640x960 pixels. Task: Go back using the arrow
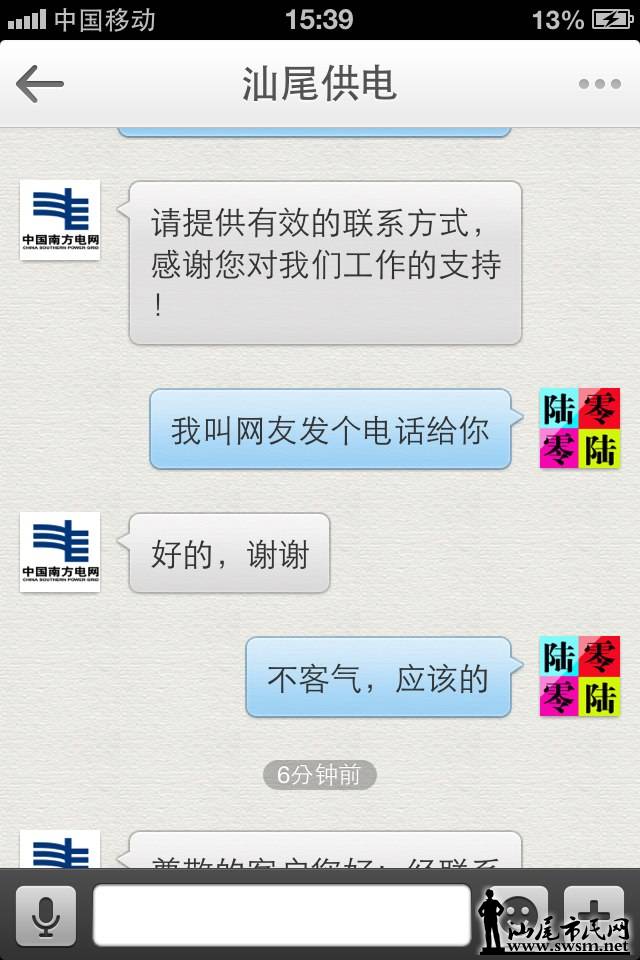(40, 84)
